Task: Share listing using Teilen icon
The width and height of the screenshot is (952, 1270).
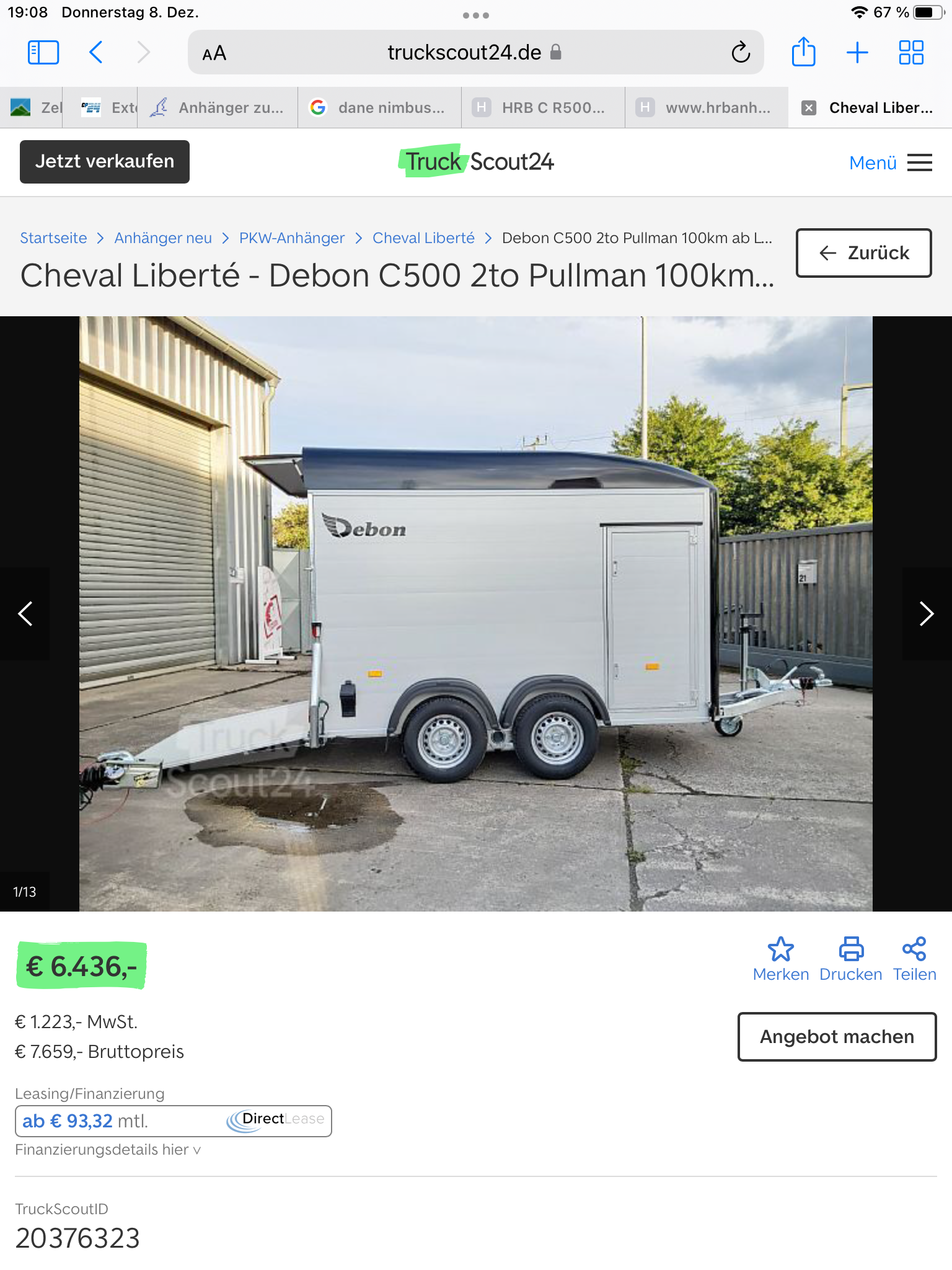Action: click(914, 959)
